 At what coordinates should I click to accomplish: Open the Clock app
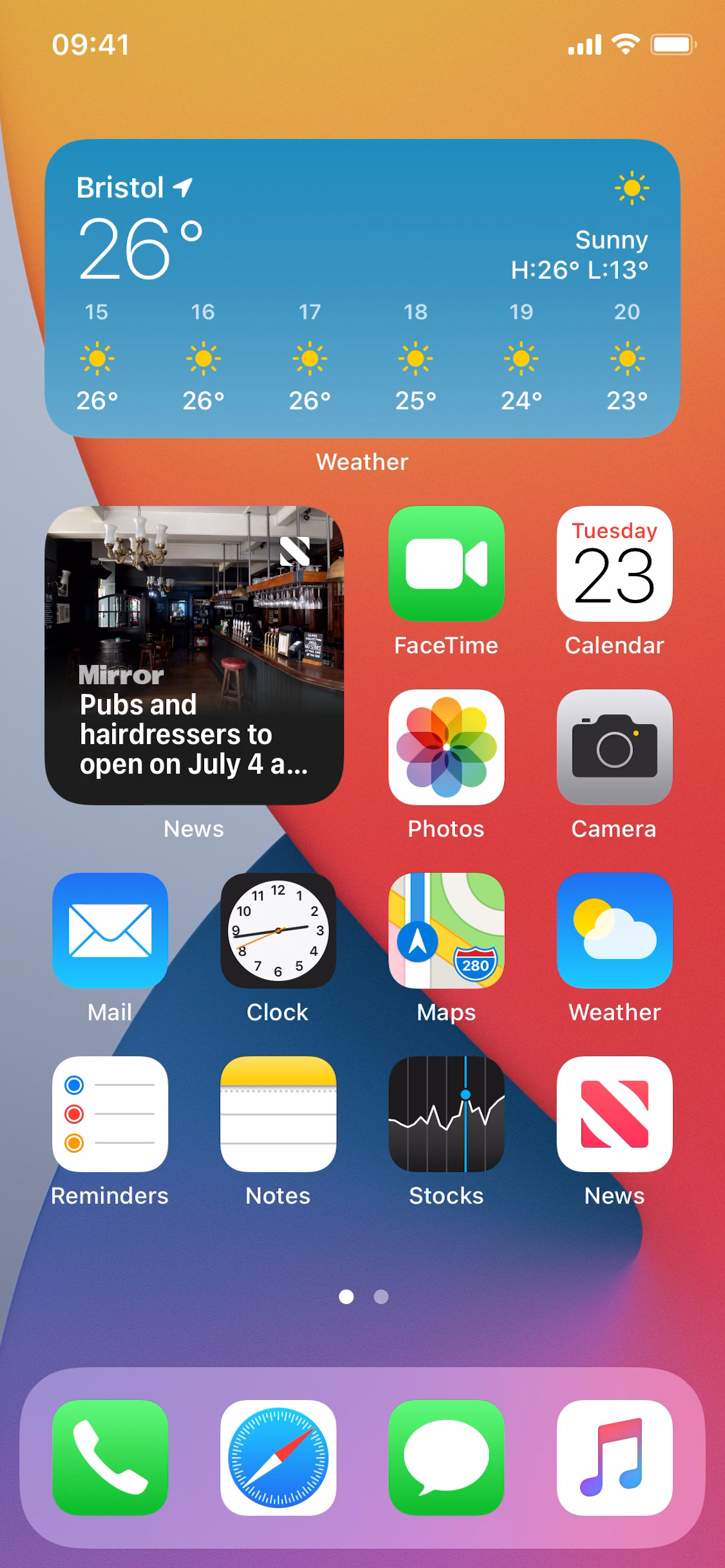[x=278, y=931]
